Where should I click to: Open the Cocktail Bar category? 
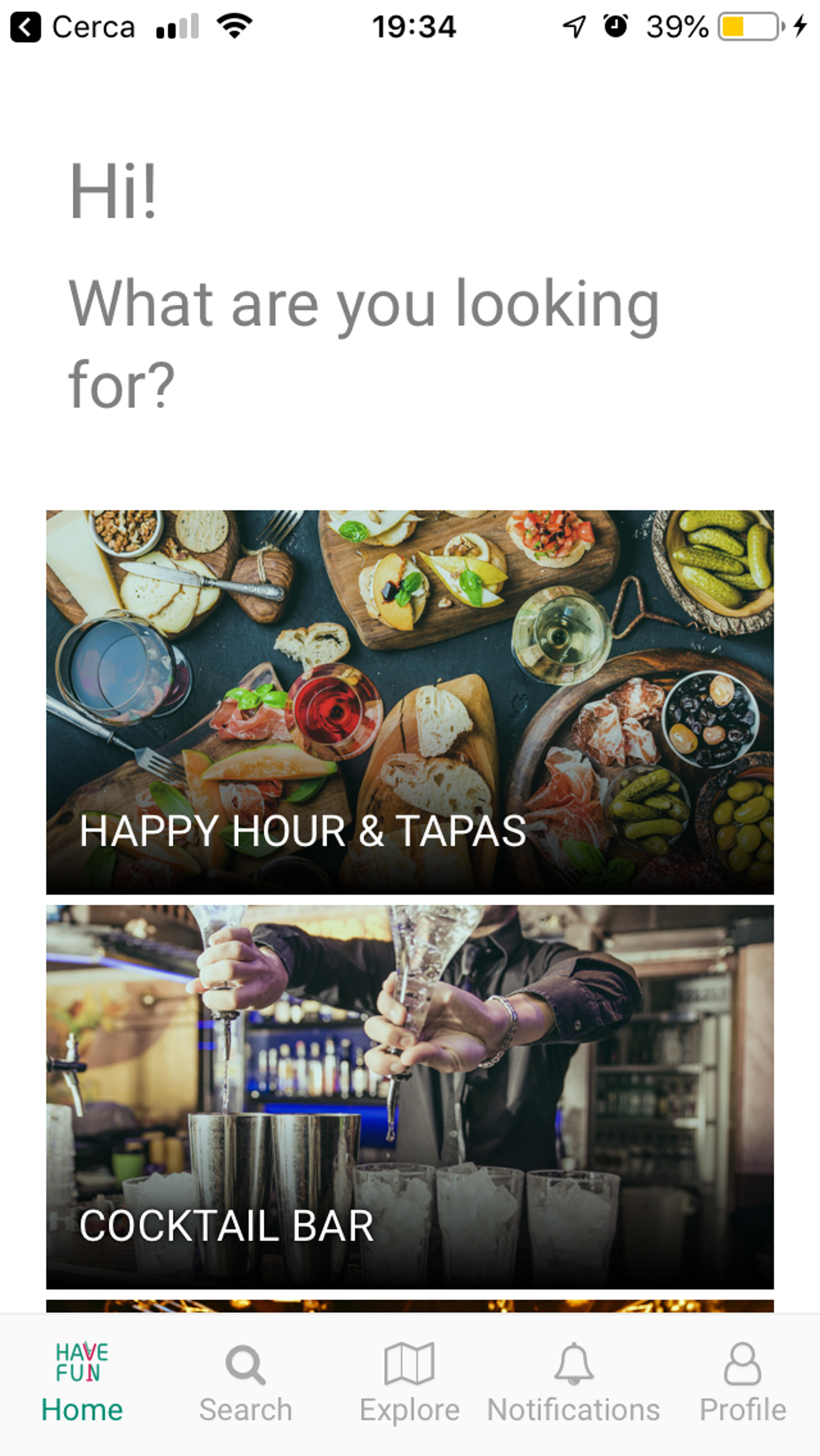(410, 1097)
